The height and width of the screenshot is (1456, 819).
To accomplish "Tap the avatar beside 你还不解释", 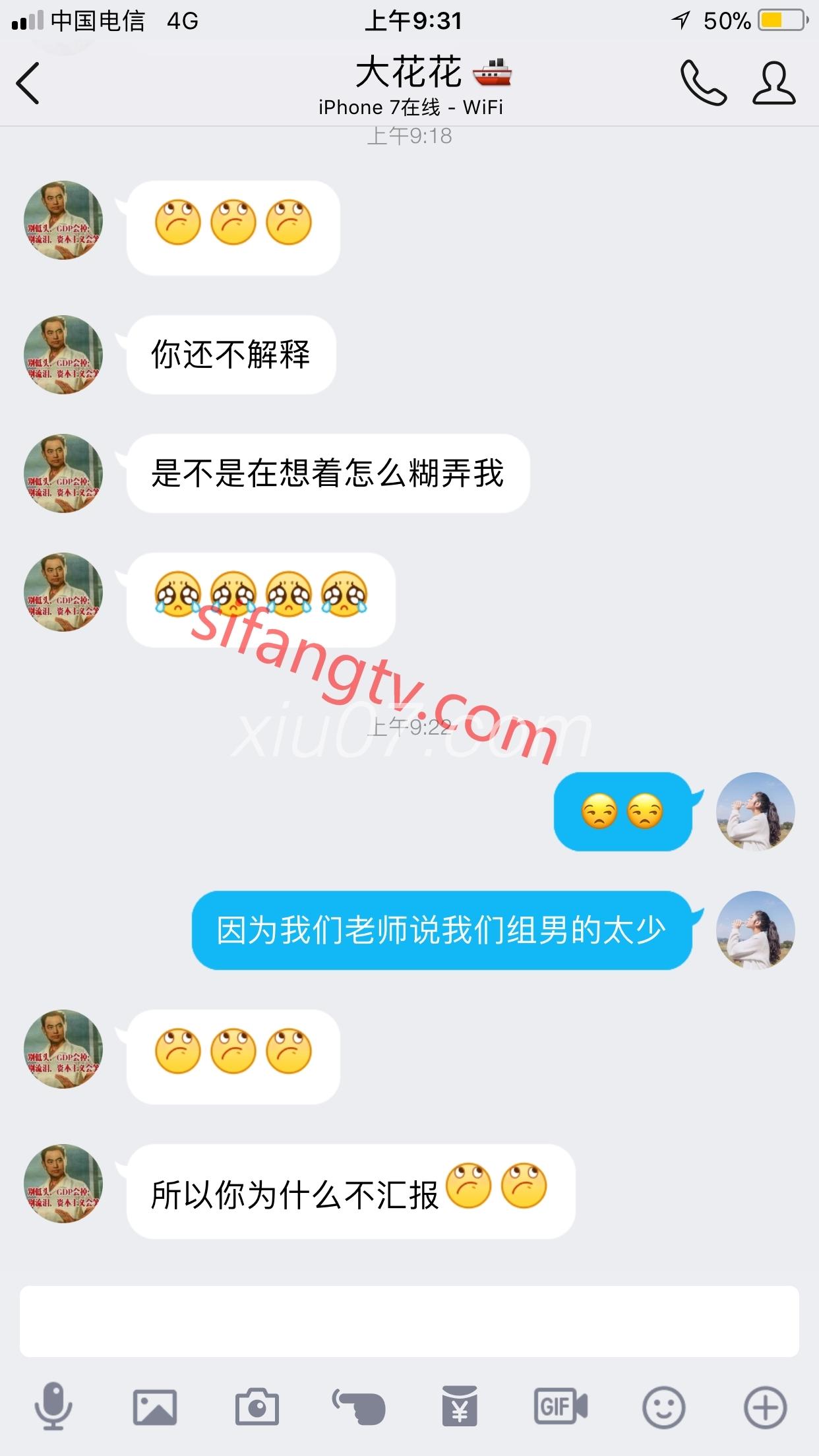I will coord(63,355).
